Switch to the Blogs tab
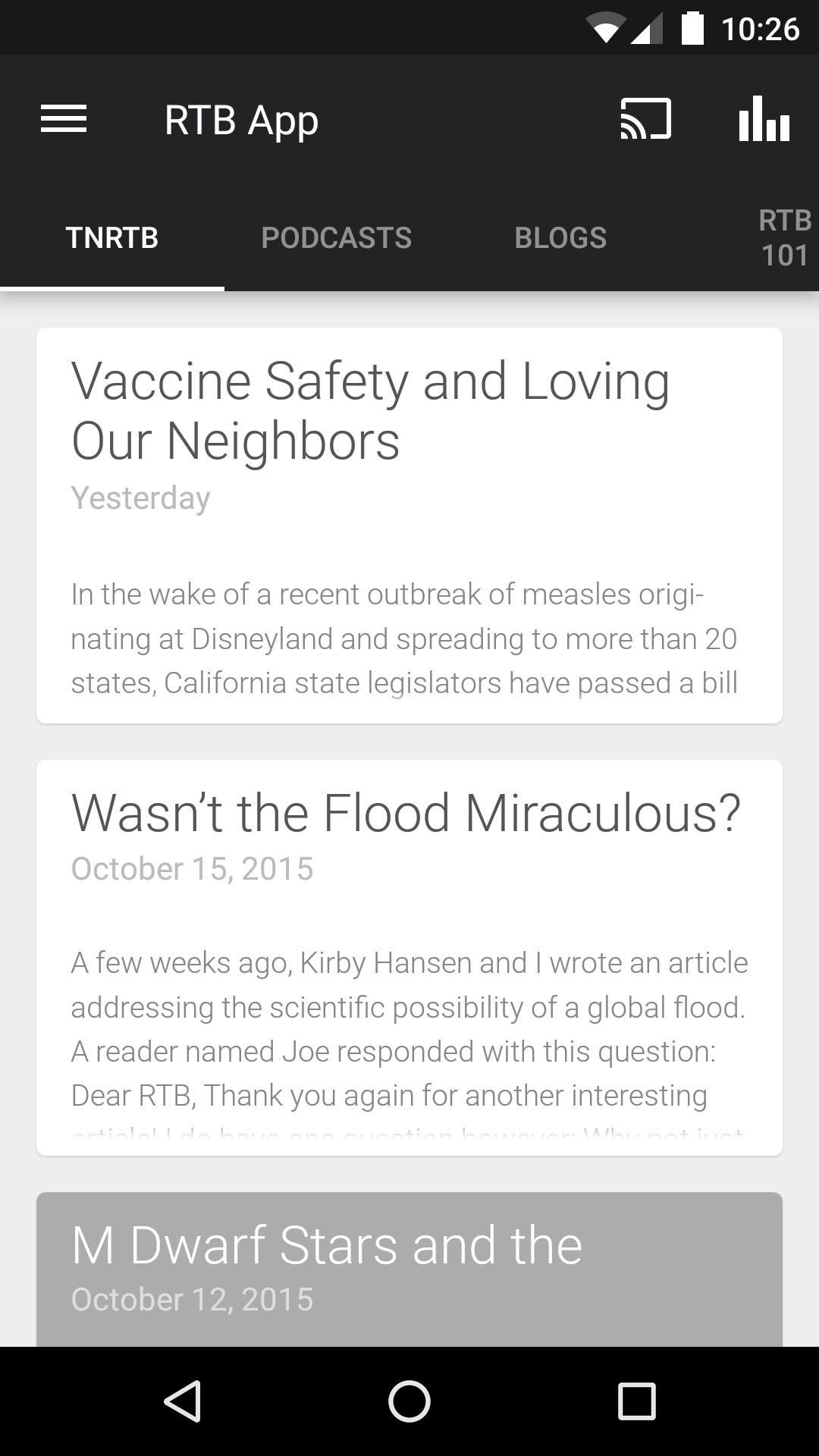The image size is (819, 1456). [x=560, y=238]
